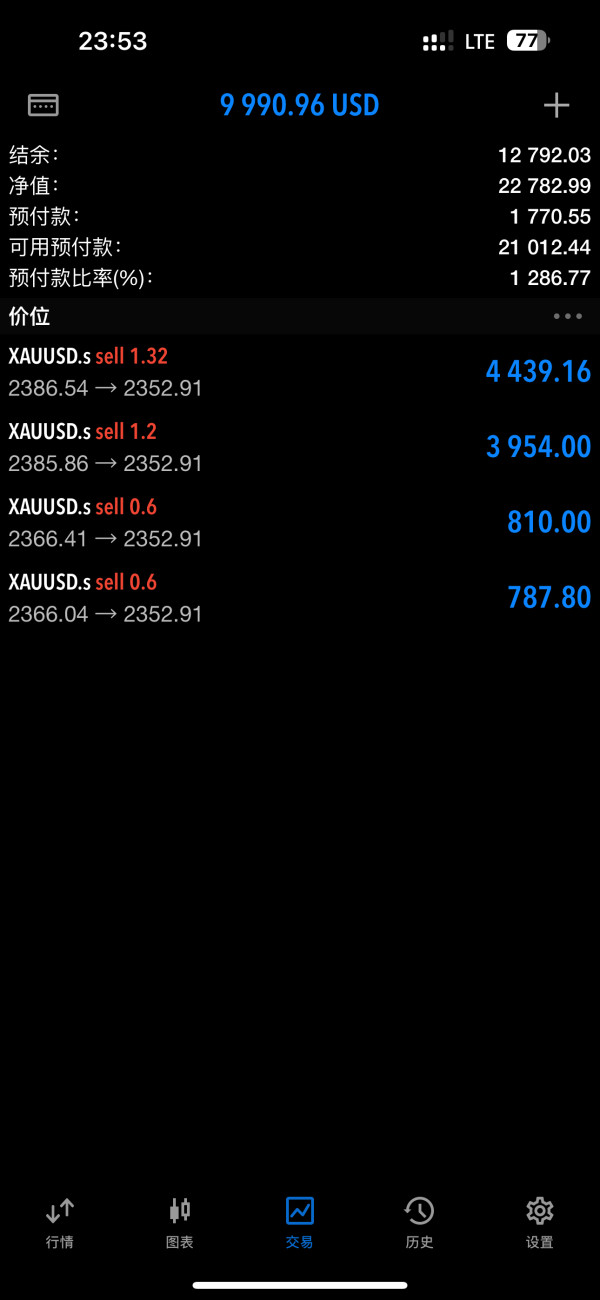
Task: Add a new order with plus
Action: 556,105
